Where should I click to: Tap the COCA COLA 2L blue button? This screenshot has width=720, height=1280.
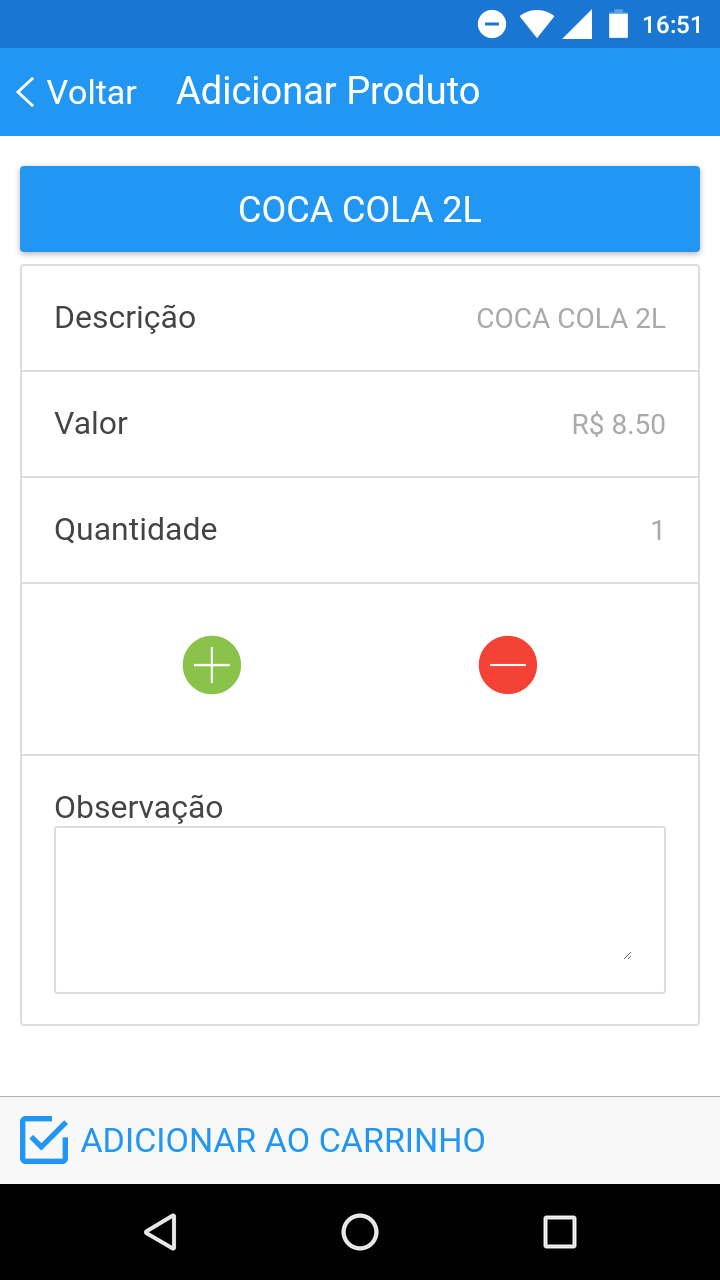tap(360, 209)
